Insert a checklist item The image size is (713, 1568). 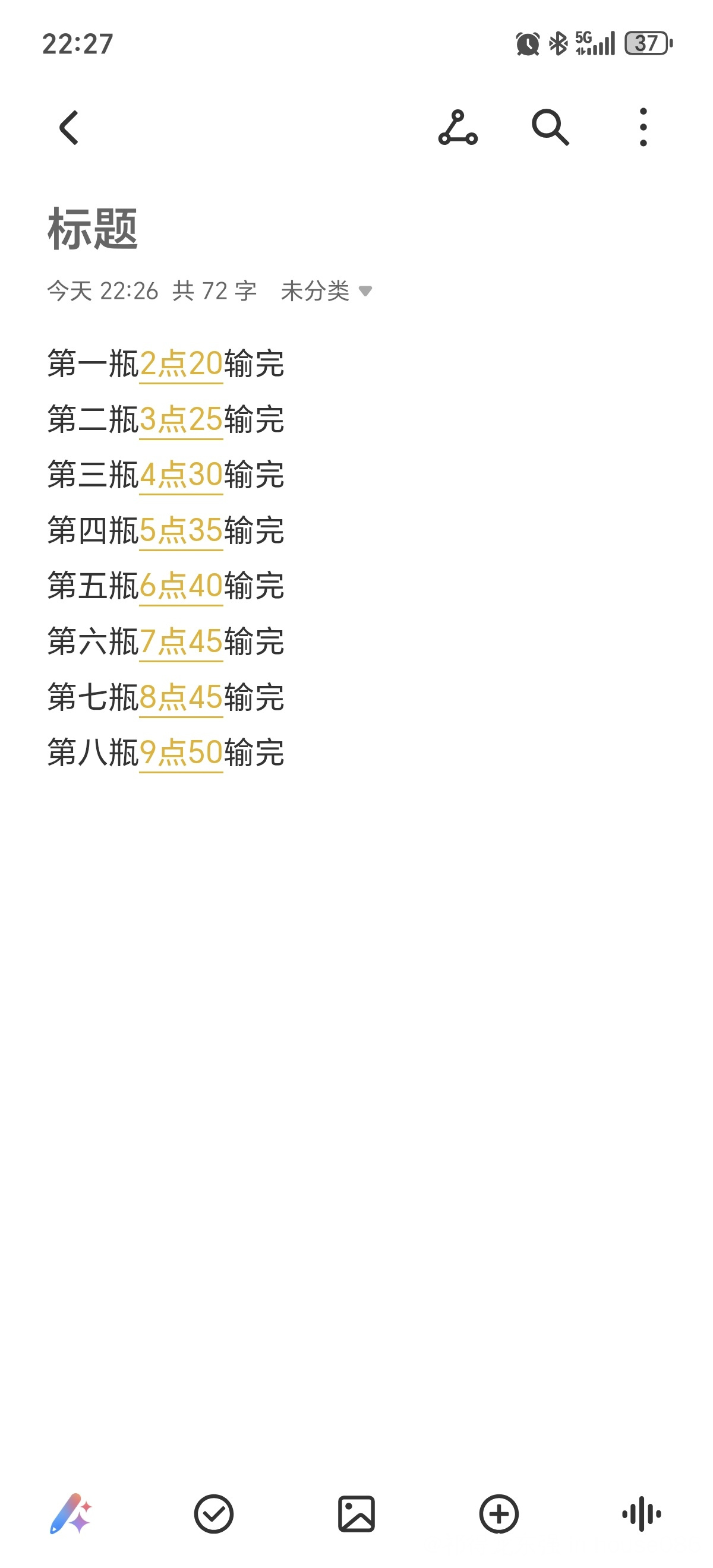pos(214,1514)
